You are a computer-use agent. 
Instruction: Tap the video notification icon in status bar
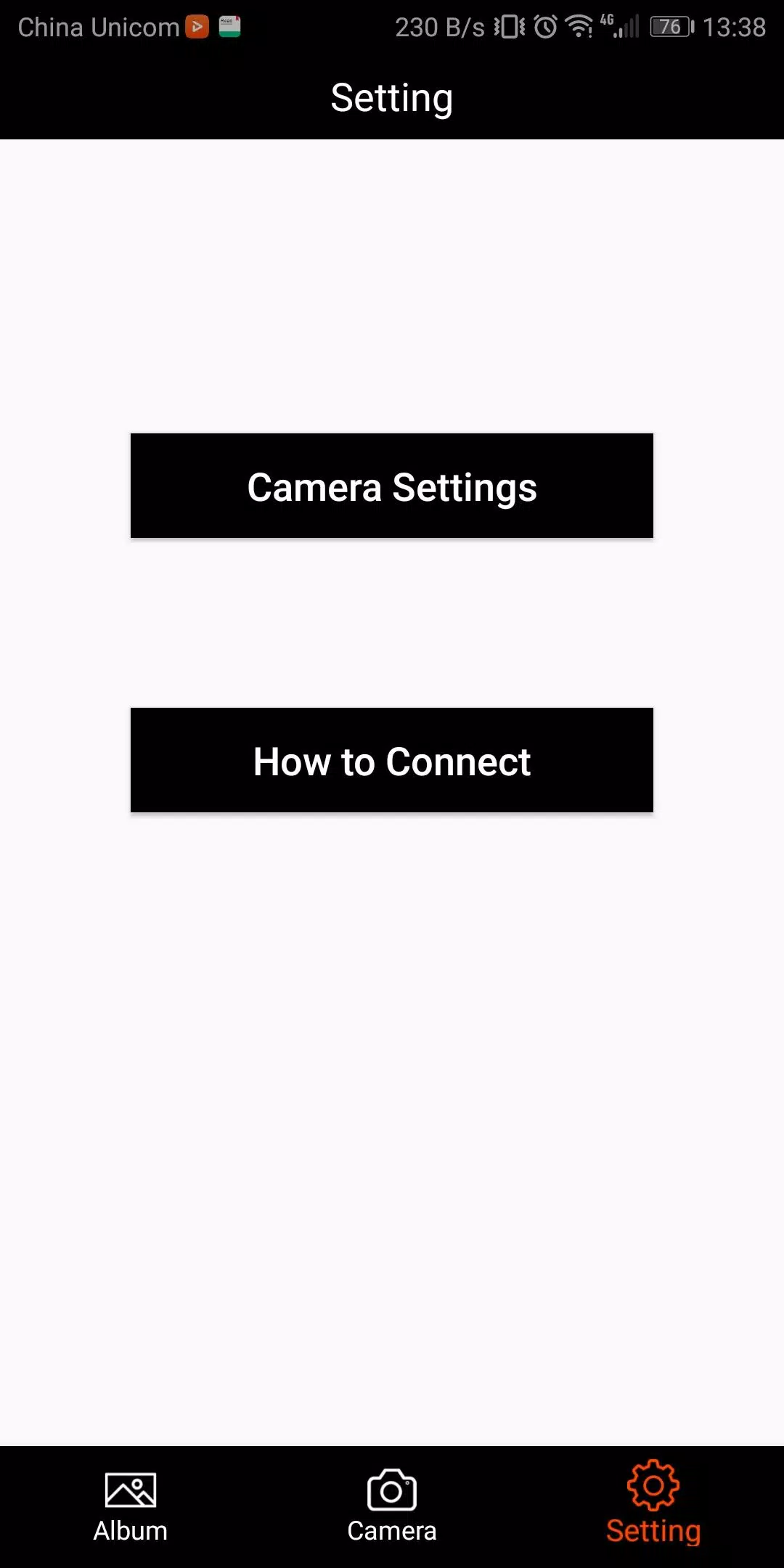pos(197,27)
